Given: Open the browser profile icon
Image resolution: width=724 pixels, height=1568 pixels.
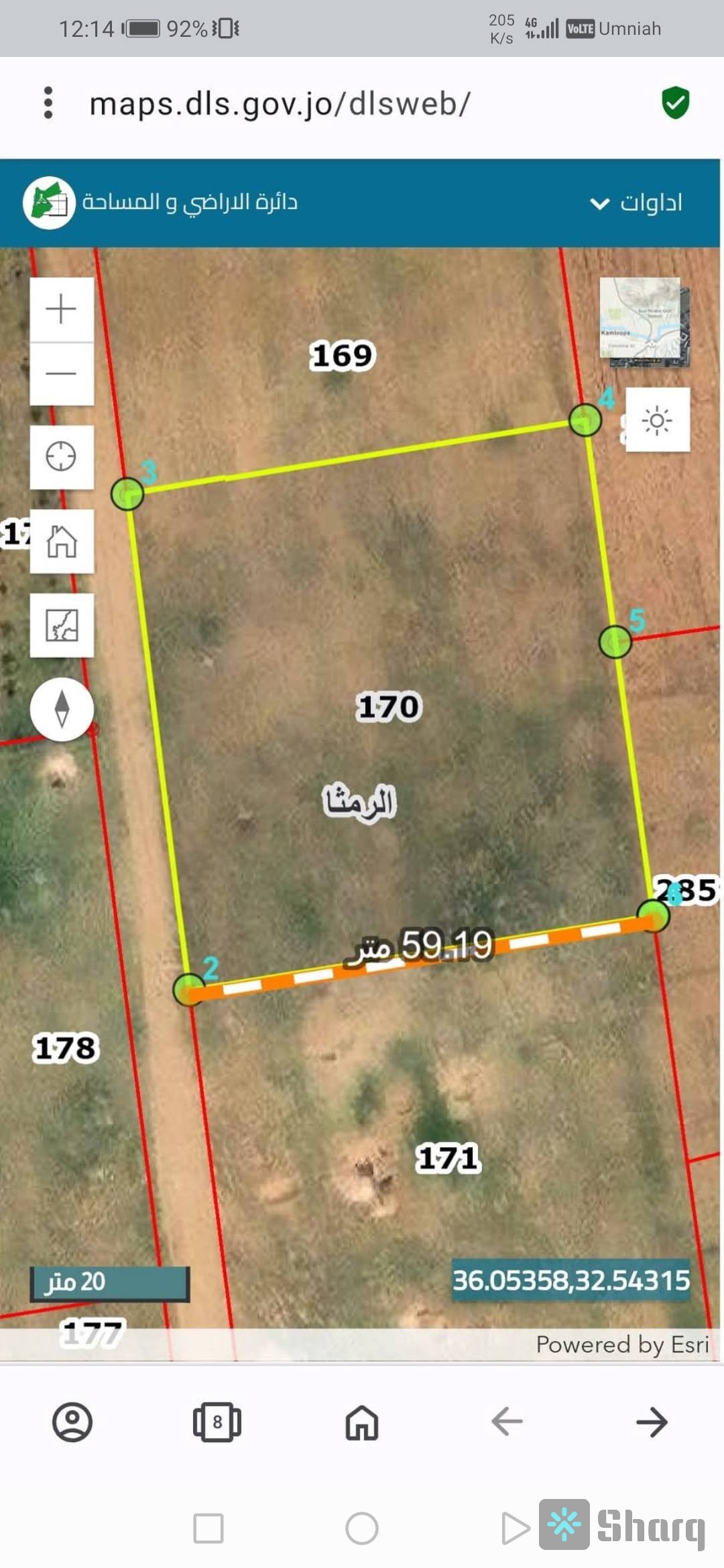Looking at the screenshot, I should (72, 1421).
